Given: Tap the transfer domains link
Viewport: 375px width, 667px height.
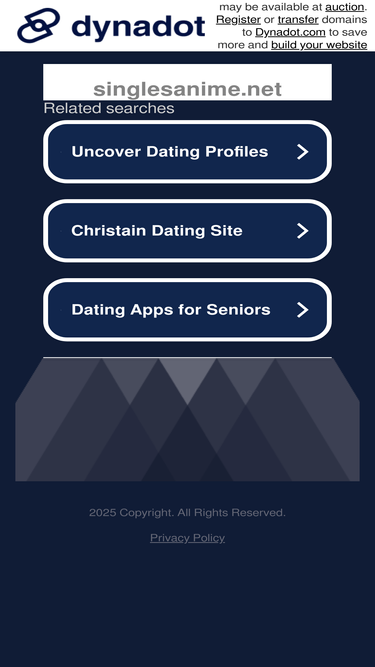Looking at the screenshot, I should pyautogui.click(x=298, y=20).
